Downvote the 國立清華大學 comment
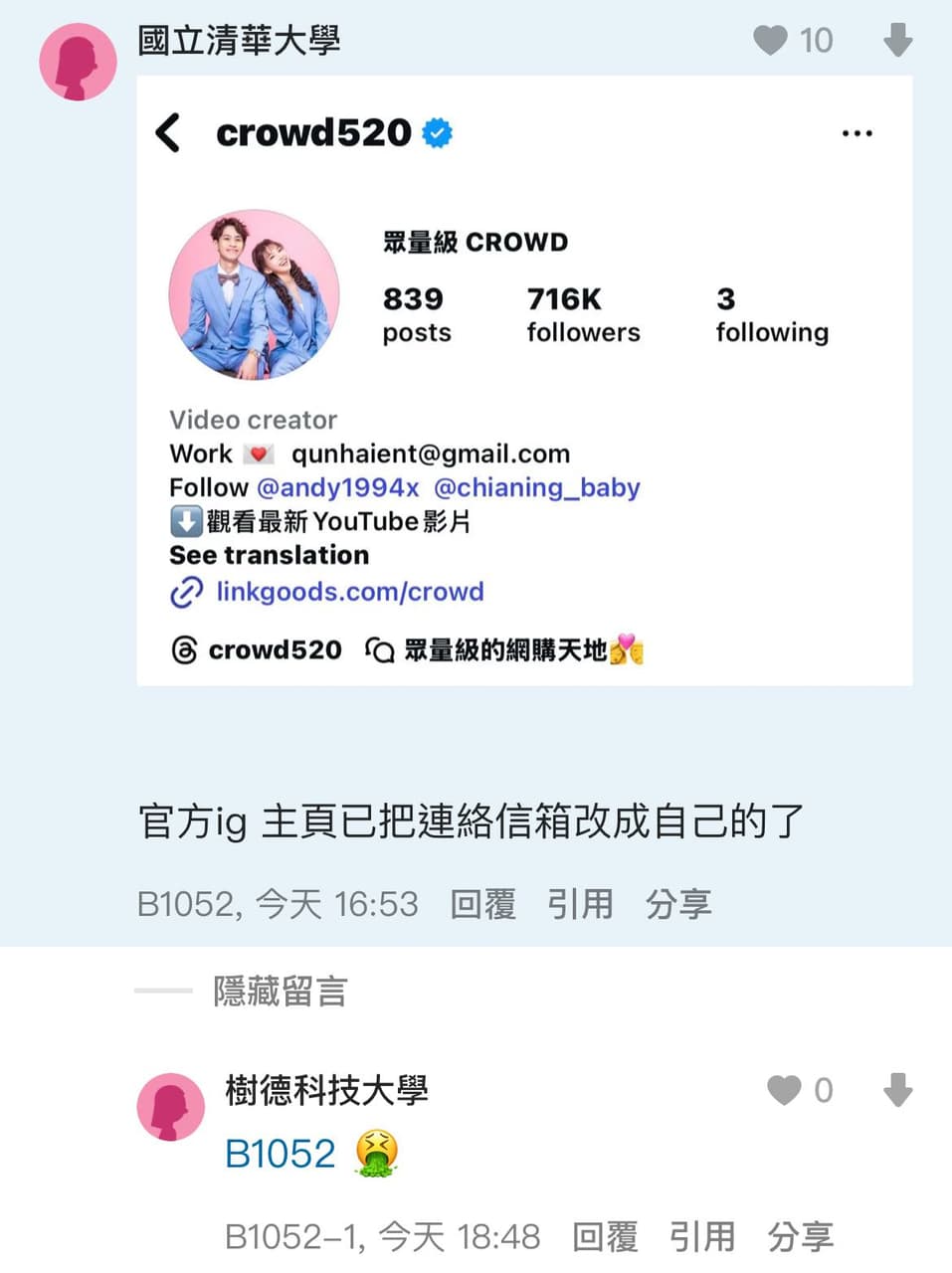Viewport: 952px width, 1273px height. (x=897, y=41)
